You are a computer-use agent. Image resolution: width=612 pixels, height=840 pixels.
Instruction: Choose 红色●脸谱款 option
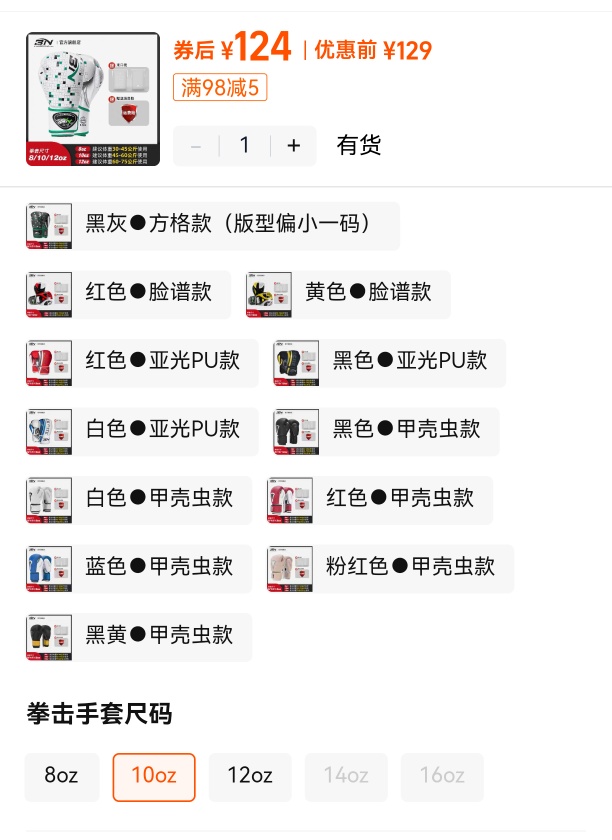128,294
